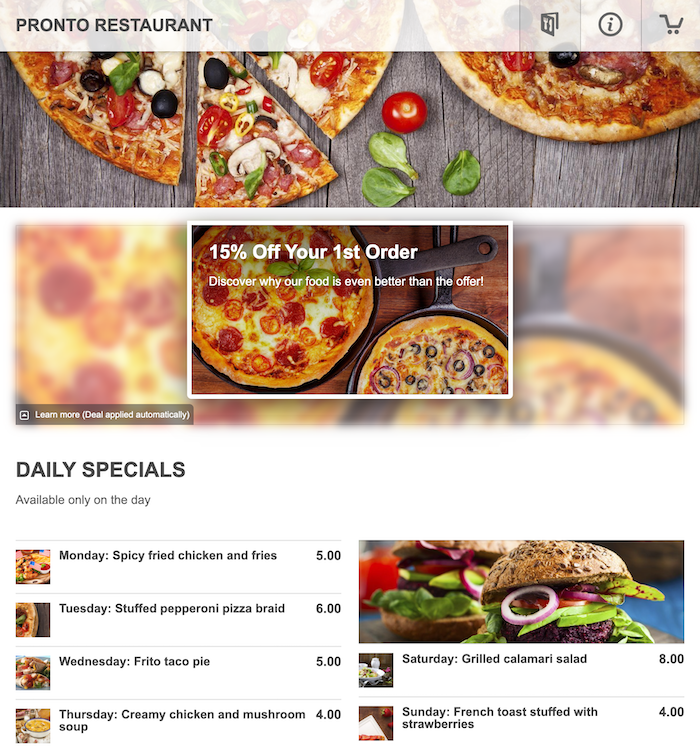700x749 pixels.
Task: Open the menu icon in header
Action: [549, 25]
